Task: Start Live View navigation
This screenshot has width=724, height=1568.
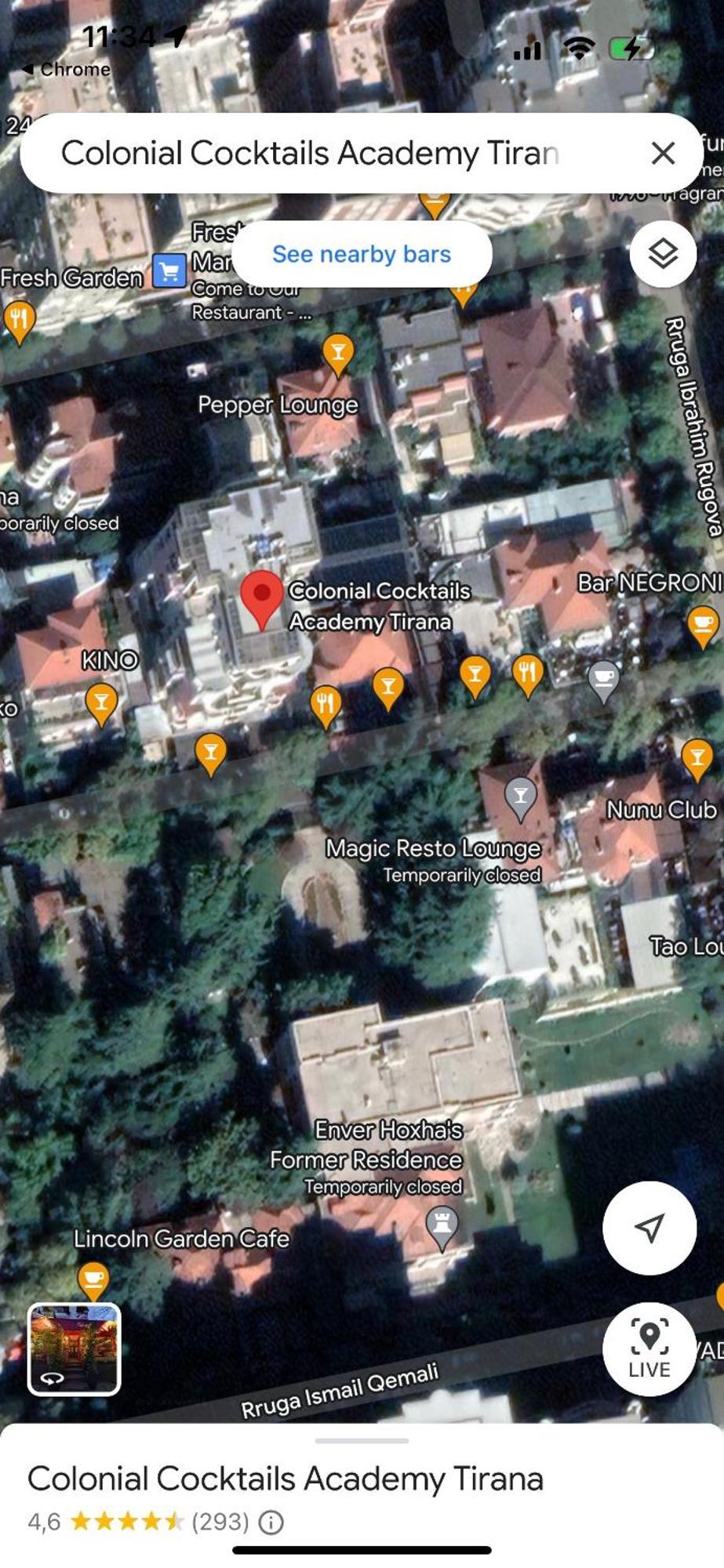Action: pos(649,1348)
